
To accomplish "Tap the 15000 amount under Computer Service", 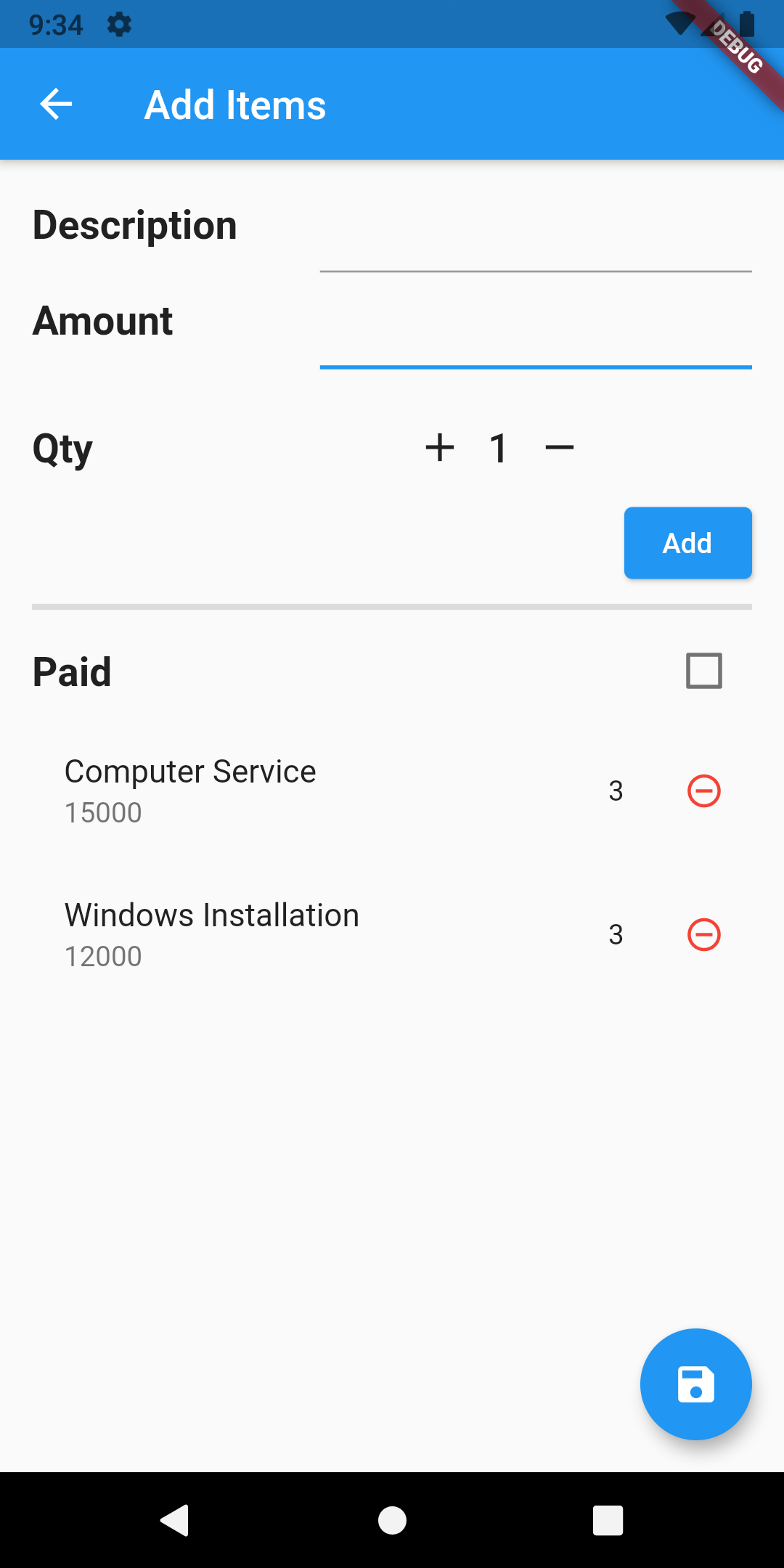I will tap(102, 812).
